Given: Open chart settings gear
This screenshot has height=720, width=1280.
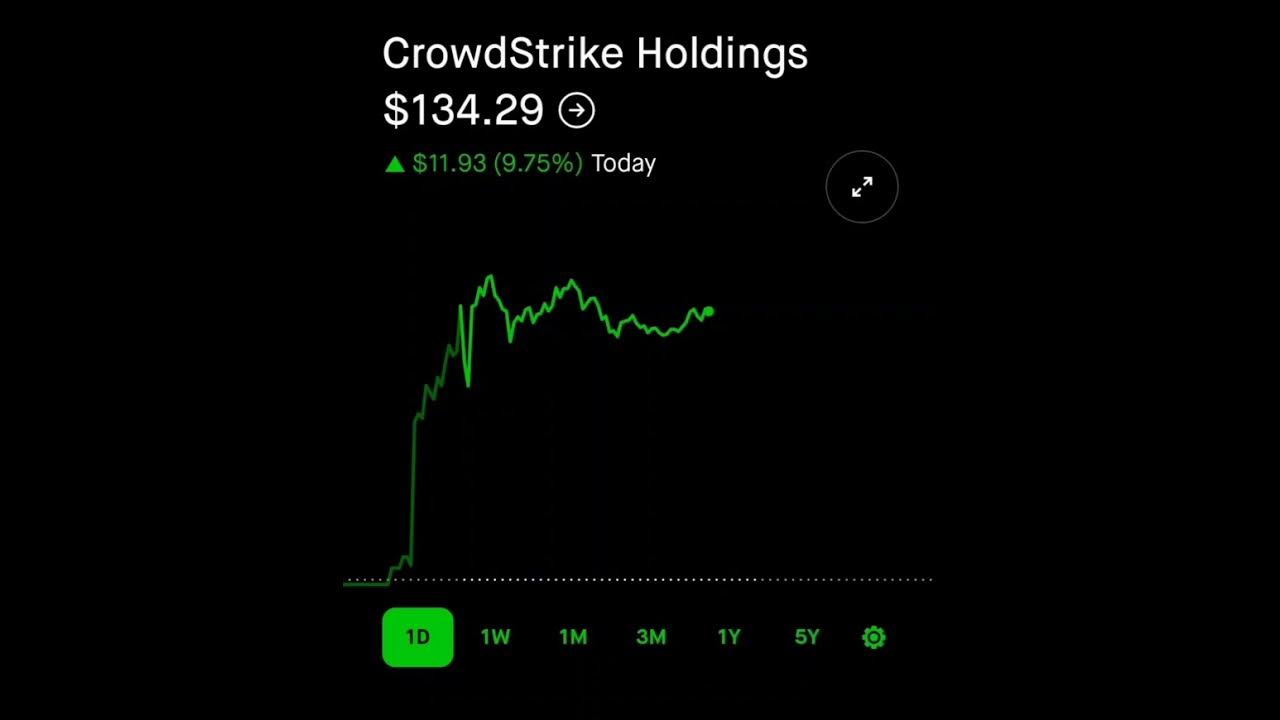Looking at the screenshot, I should tap(874, 637).
